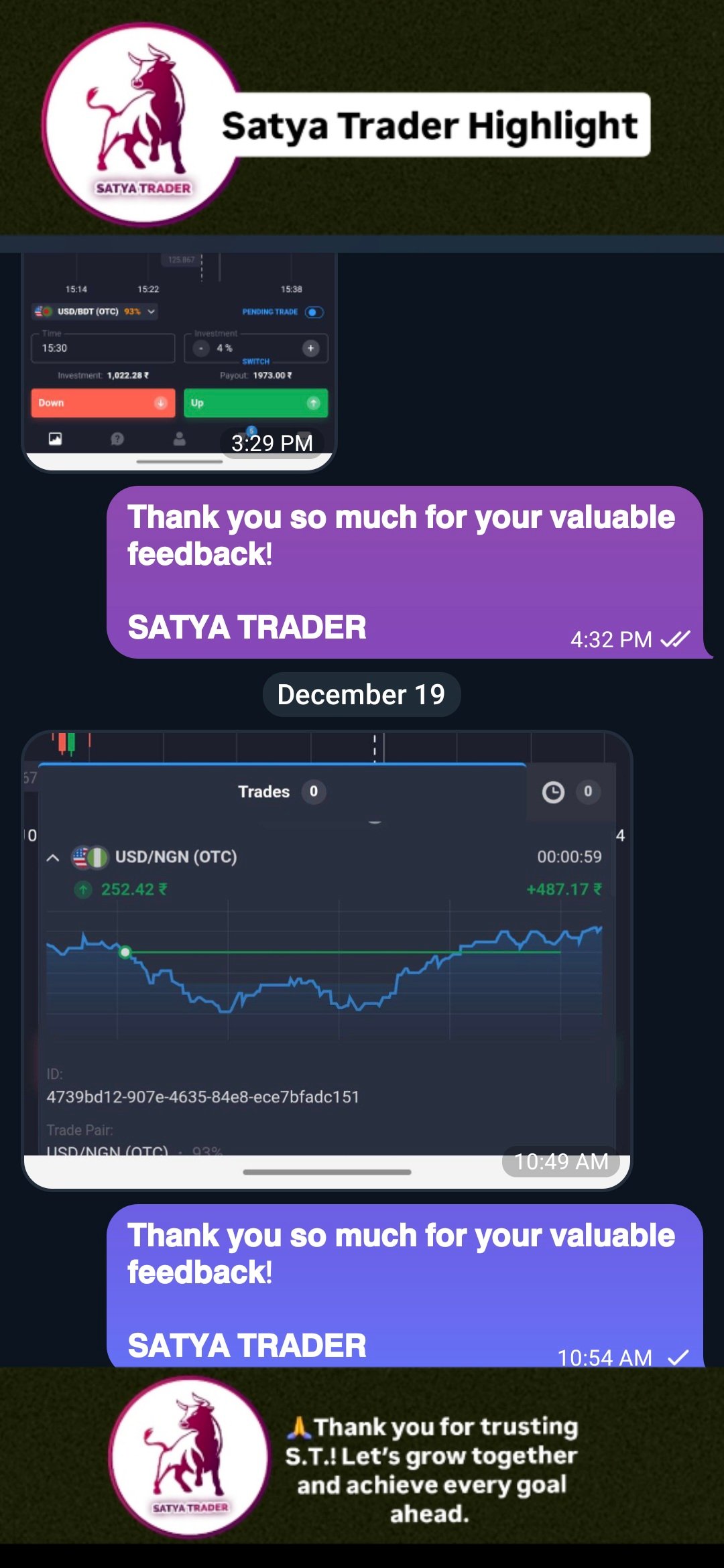This screenshot has height=1568, width=724.
Task: Click the green up arrow next to 252.42
Action: click(82, 889)
